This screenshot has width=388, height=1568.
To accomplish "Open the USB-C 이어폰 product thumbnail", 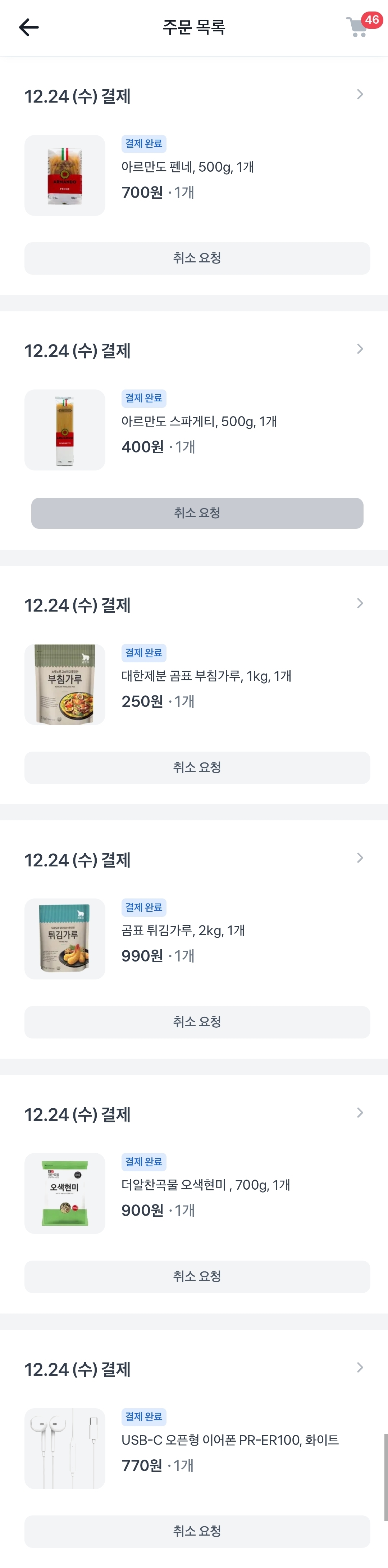I will tap(65, 1448).
